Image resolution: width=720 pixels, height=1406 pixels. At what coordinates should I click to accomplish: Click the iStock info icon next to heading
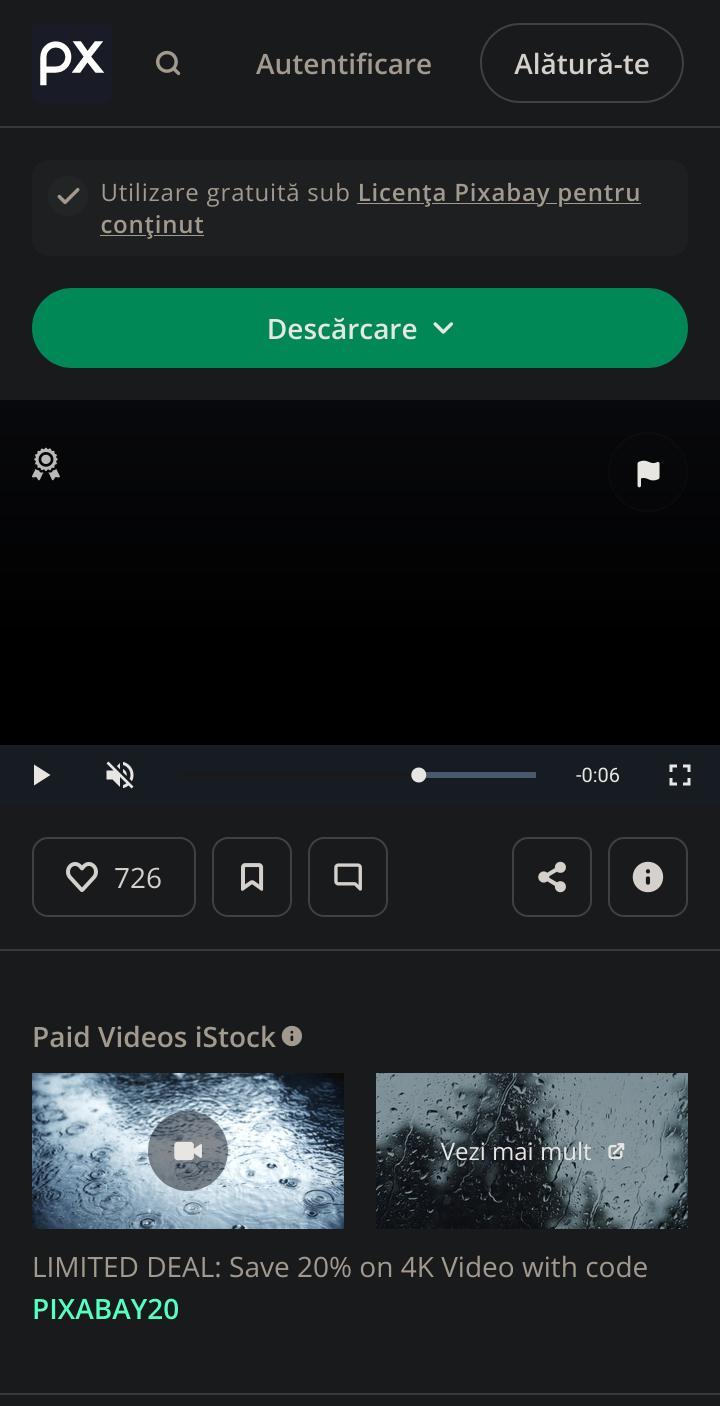291,1037
